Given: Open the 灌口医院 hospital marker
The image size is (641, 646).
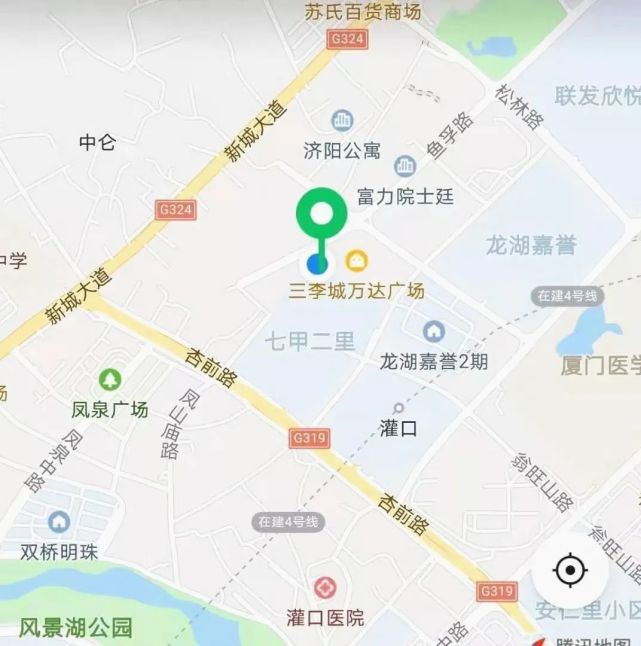Looking at the screenshot, I should (325, 588).
